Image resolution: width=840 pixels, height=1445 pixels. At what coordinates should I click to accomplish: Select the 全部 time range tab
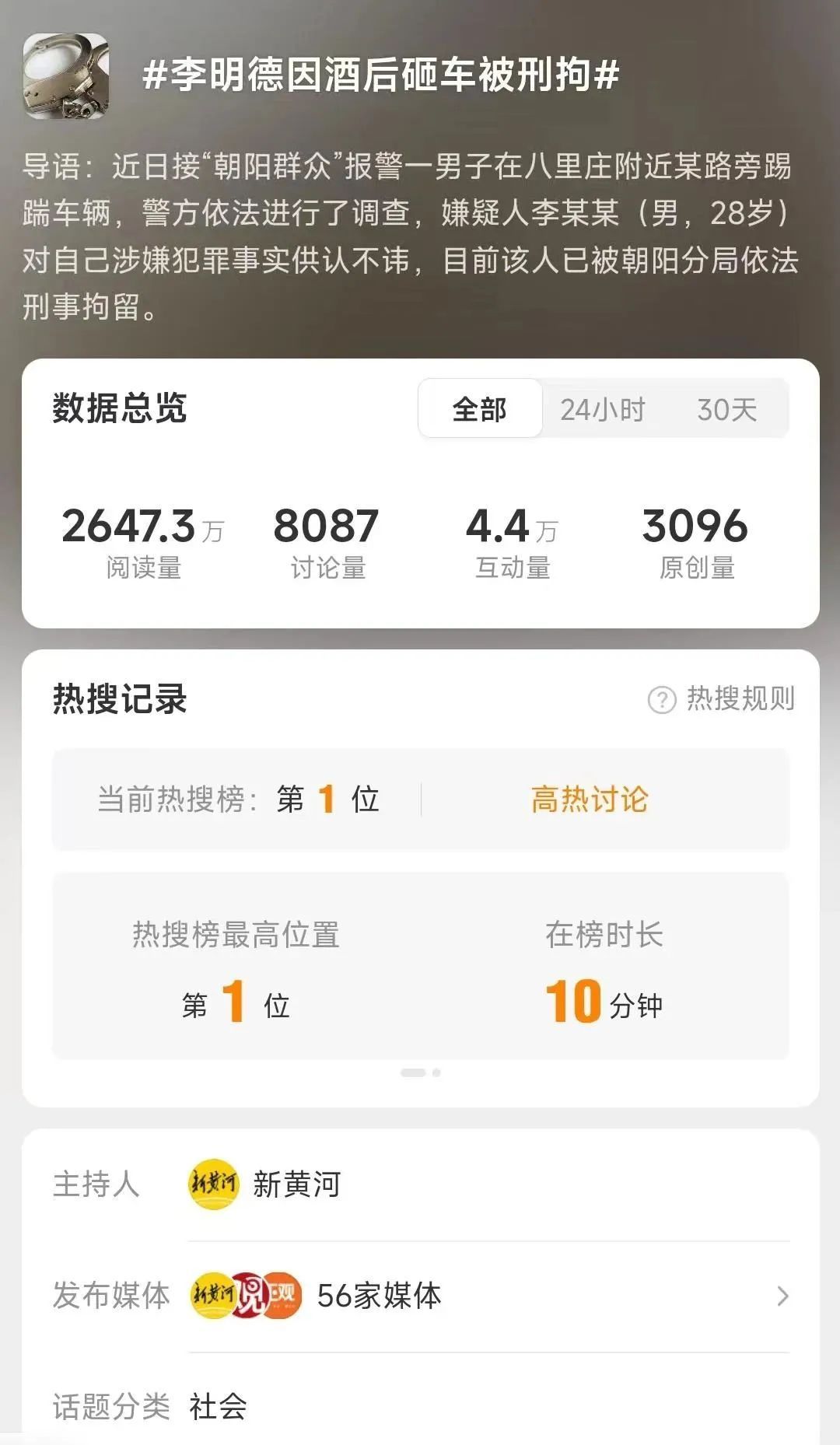tap(480, 408)
